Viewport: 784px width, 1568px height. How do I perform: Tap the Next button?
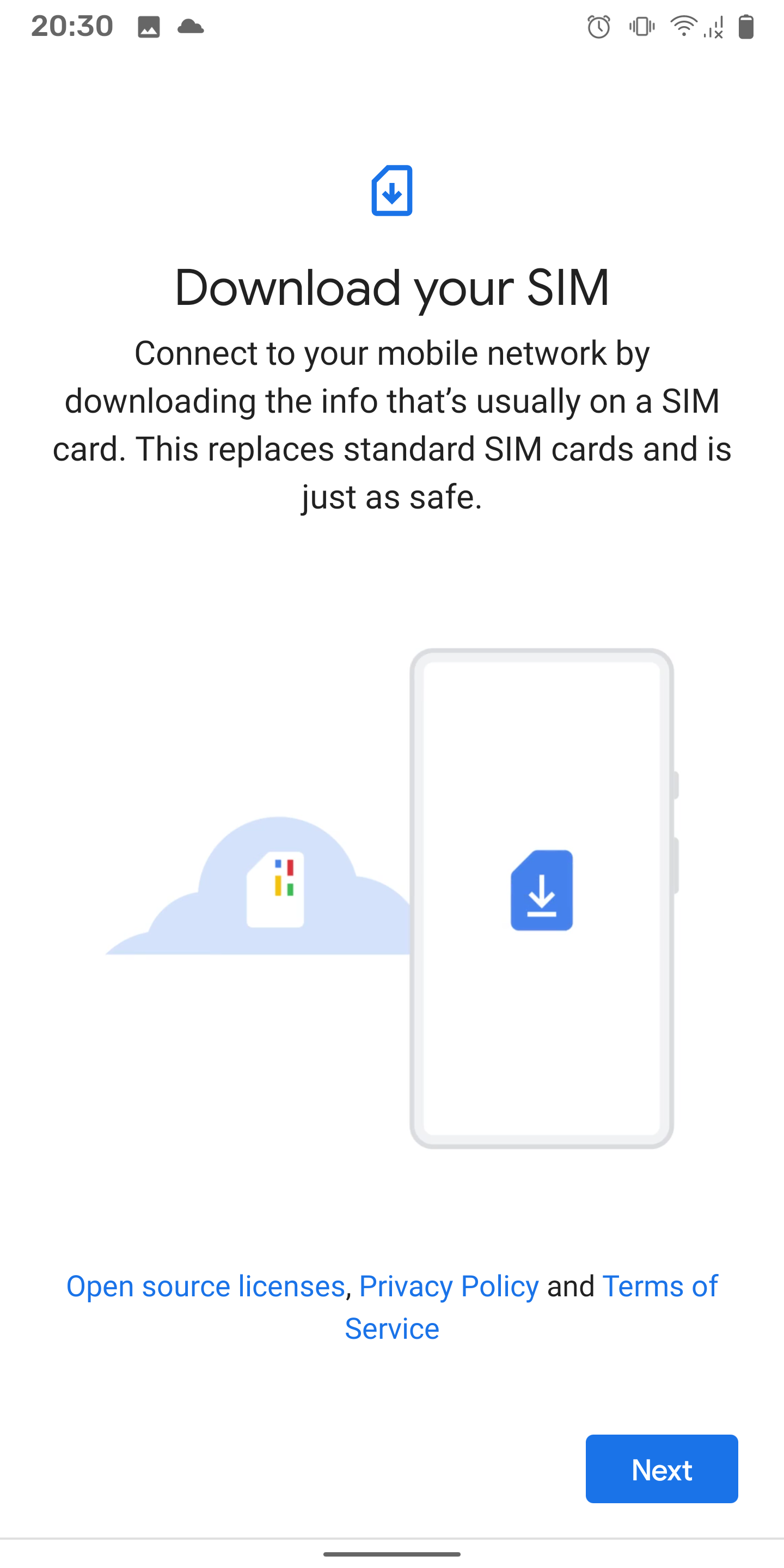(661, 1469)
